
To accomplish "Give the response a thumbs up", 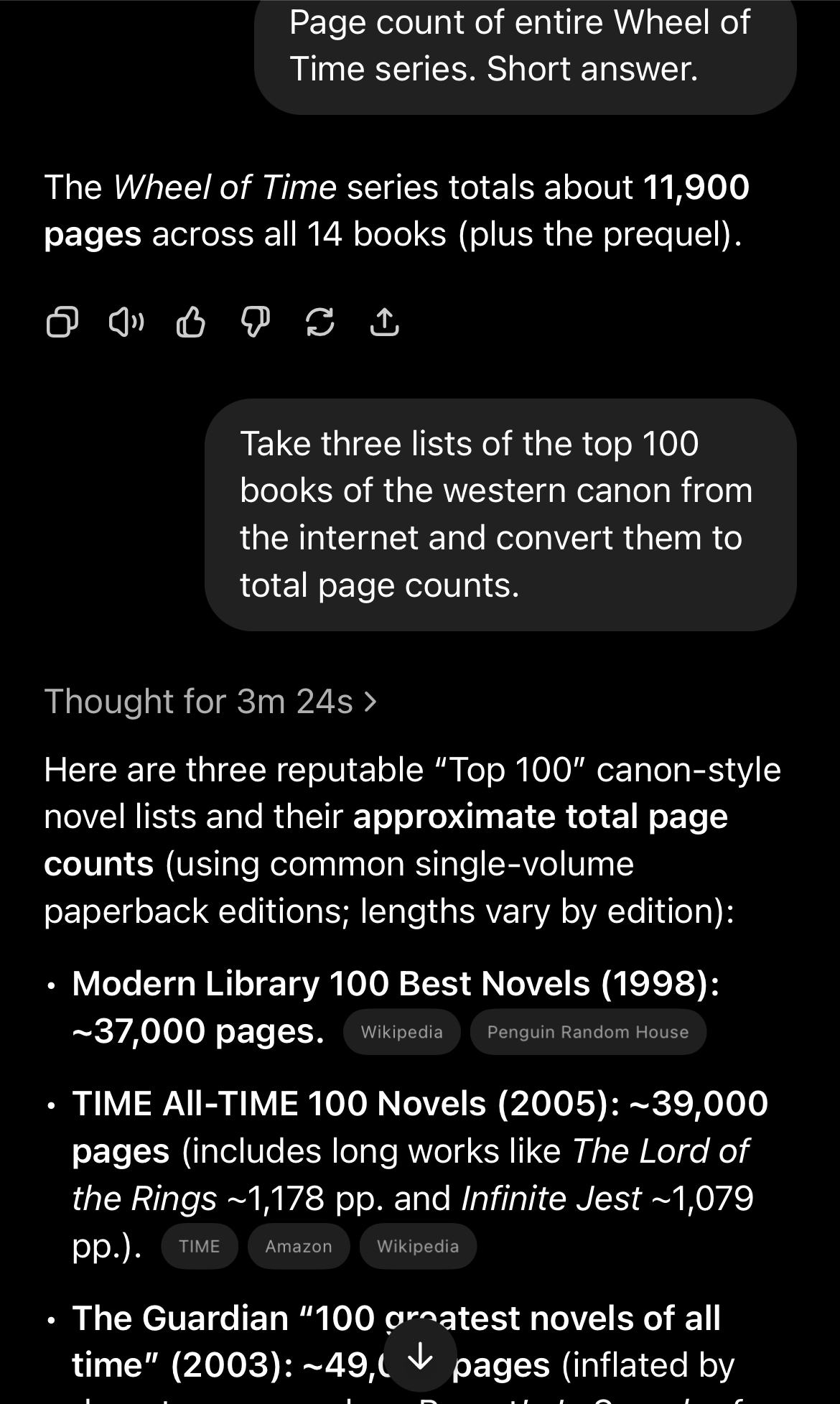I will pos(190,322).
